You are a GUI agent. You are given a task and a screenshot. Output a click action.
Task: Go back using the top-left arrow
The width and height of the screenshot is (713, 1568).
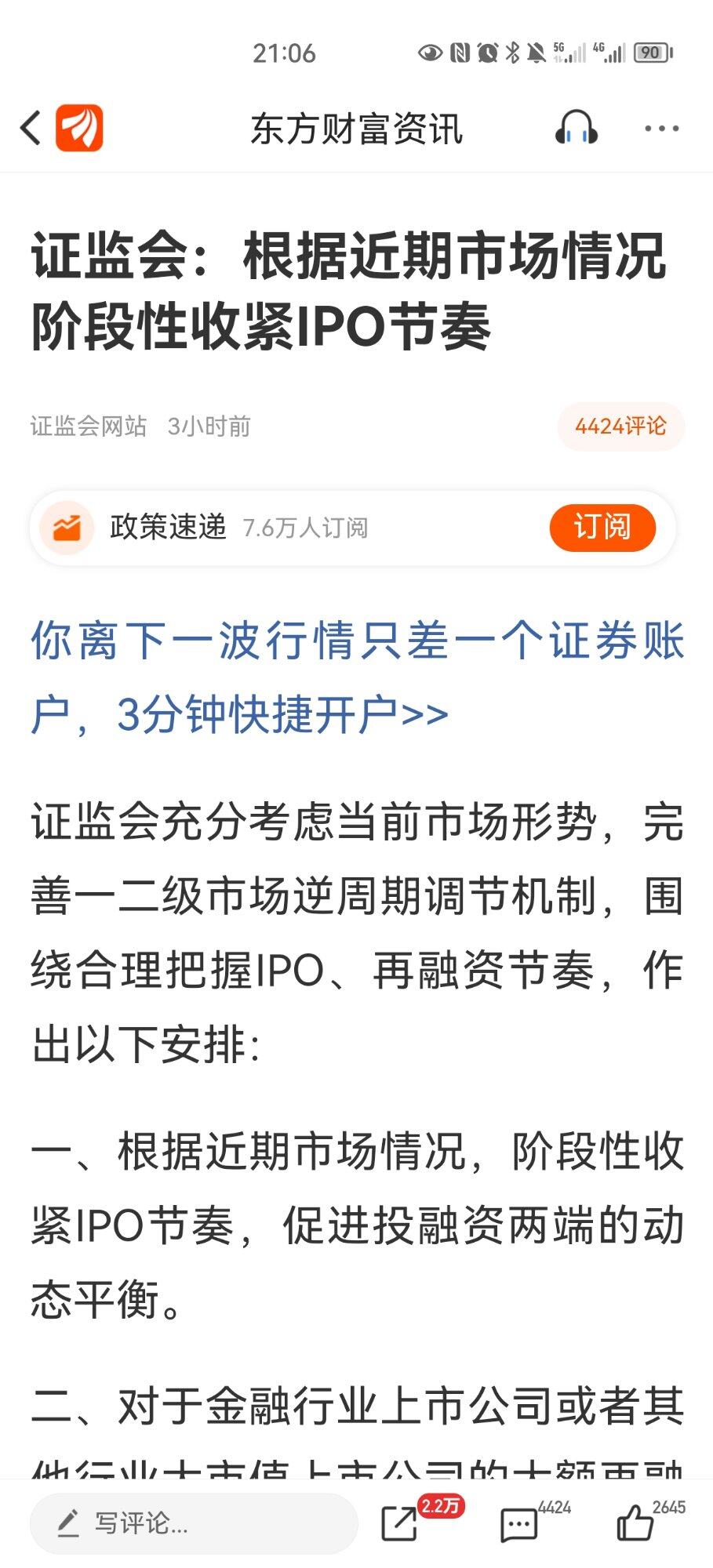tap(31, 128)
